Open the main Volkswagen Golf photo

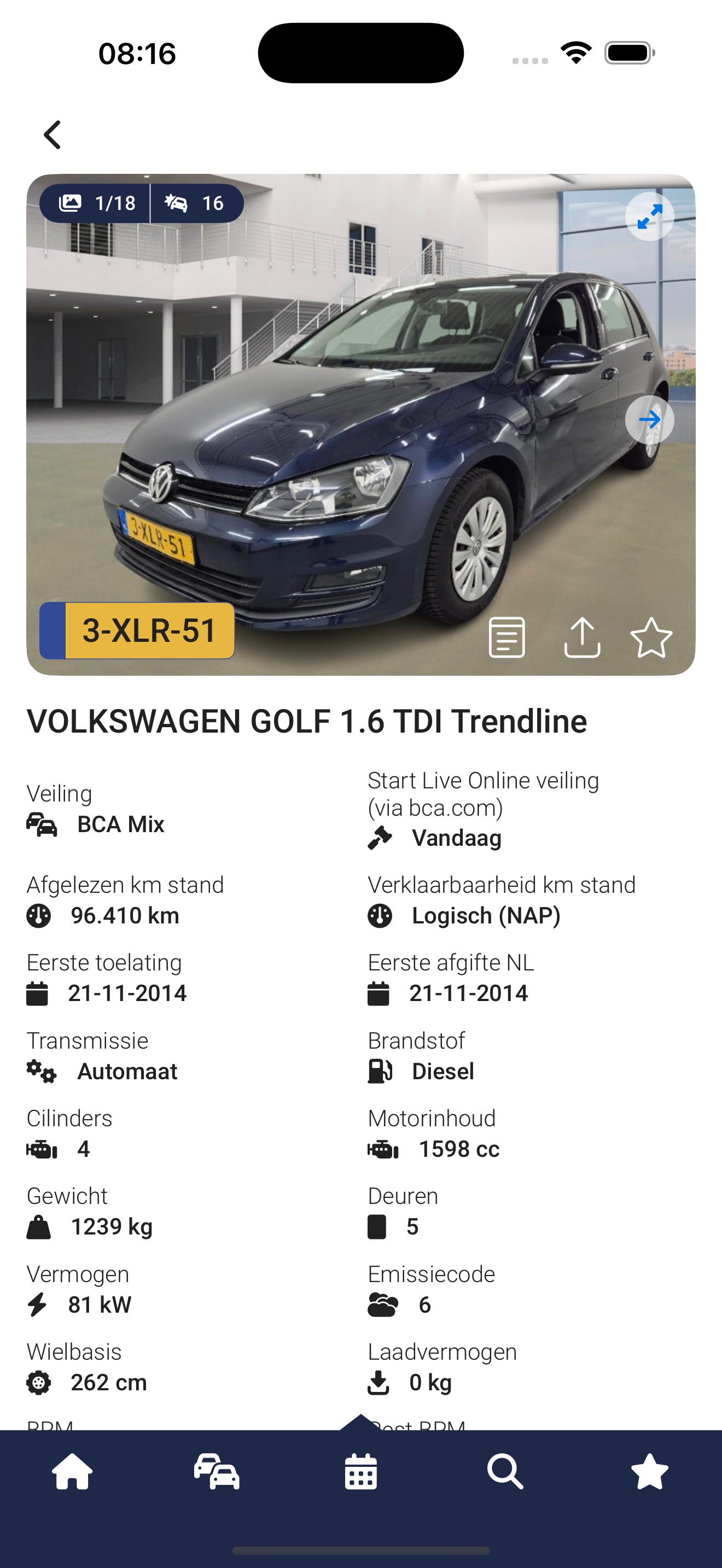[x=361, y=425]
